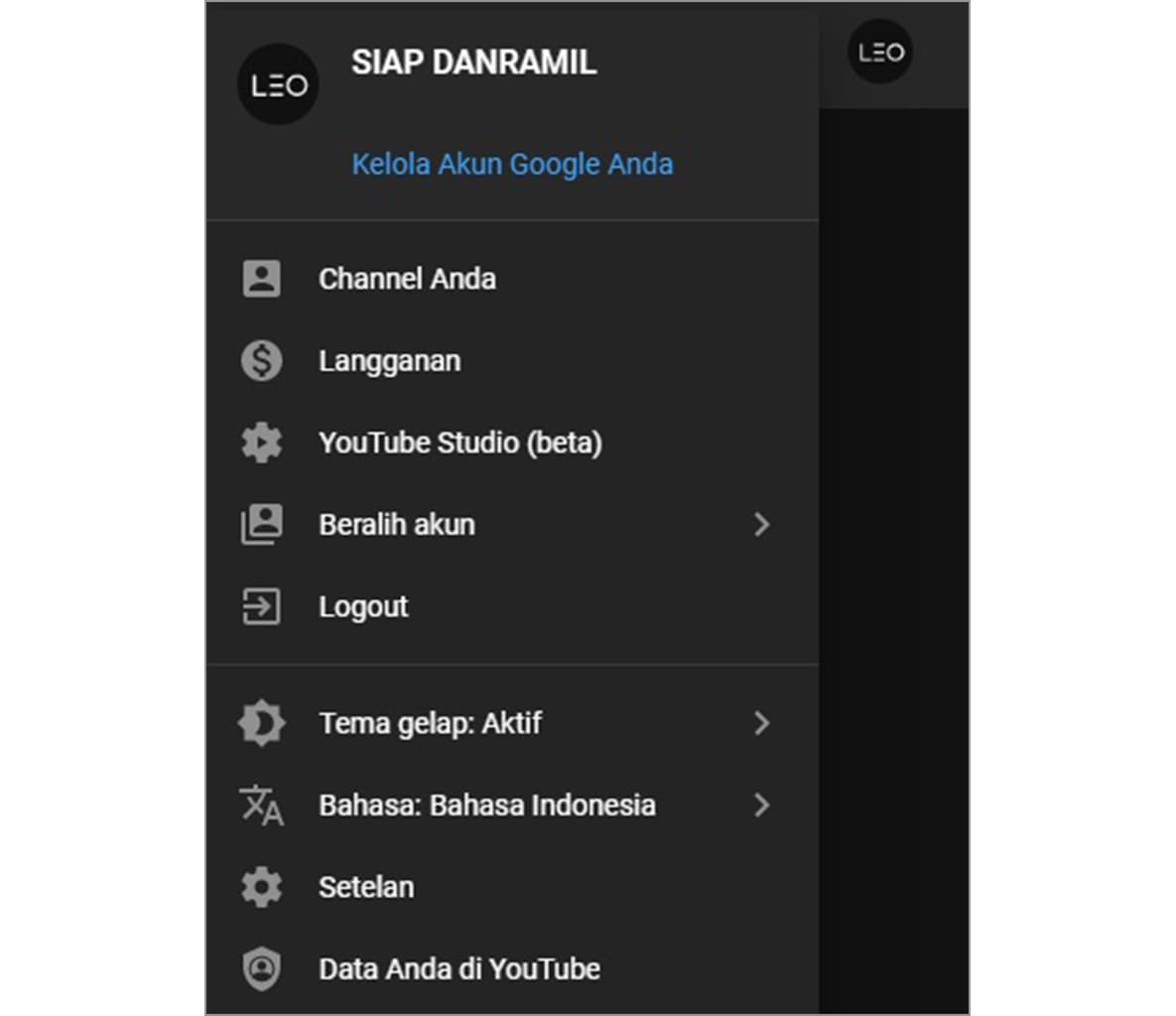Open Langganan menu item
The width and height of the screenshot is (1176, 1016).
pyautogui.click(x=389, y=361)
